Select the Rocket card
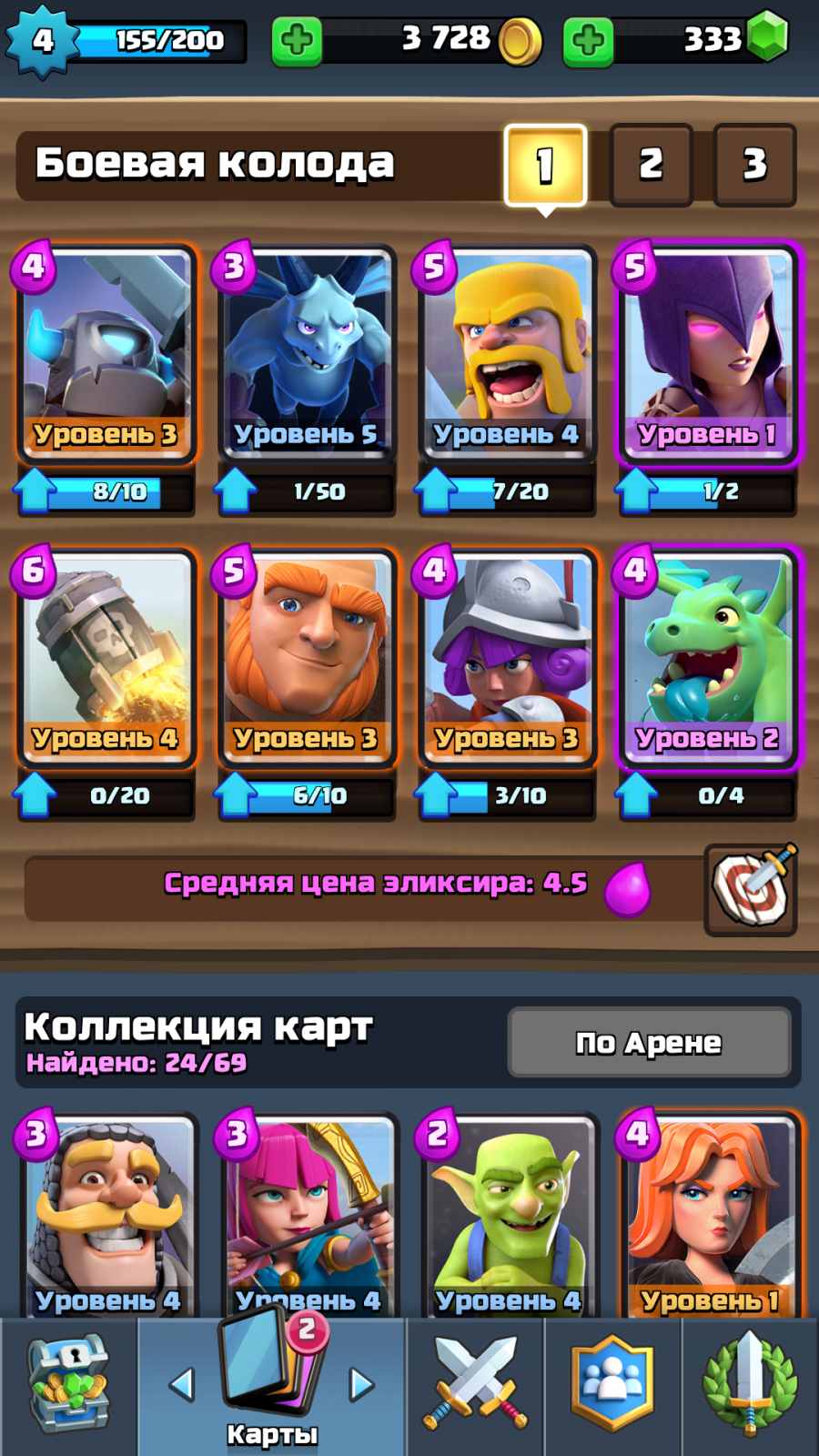 [106, 658]
